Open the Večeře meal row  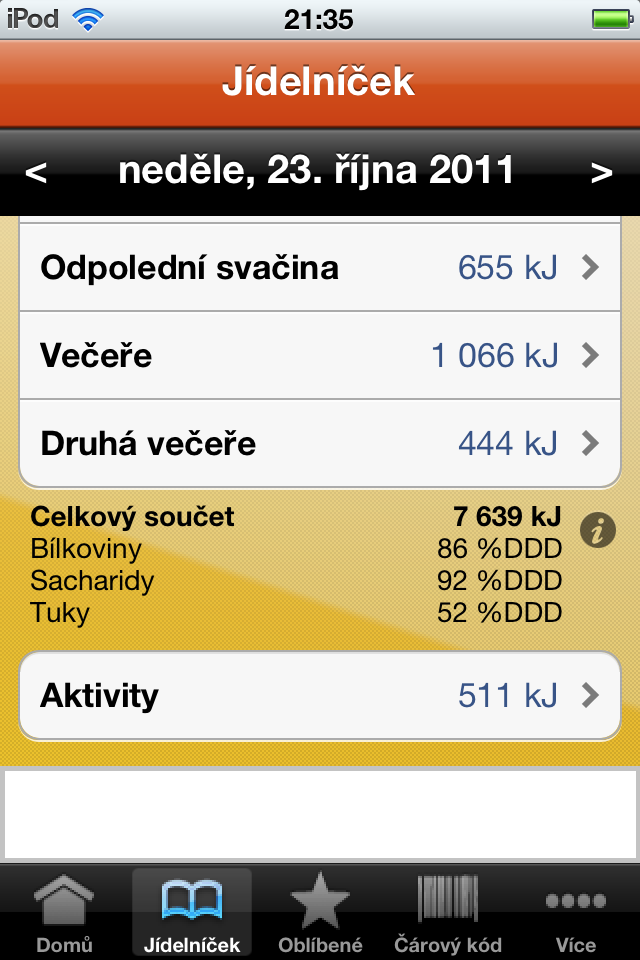(320, 355)
